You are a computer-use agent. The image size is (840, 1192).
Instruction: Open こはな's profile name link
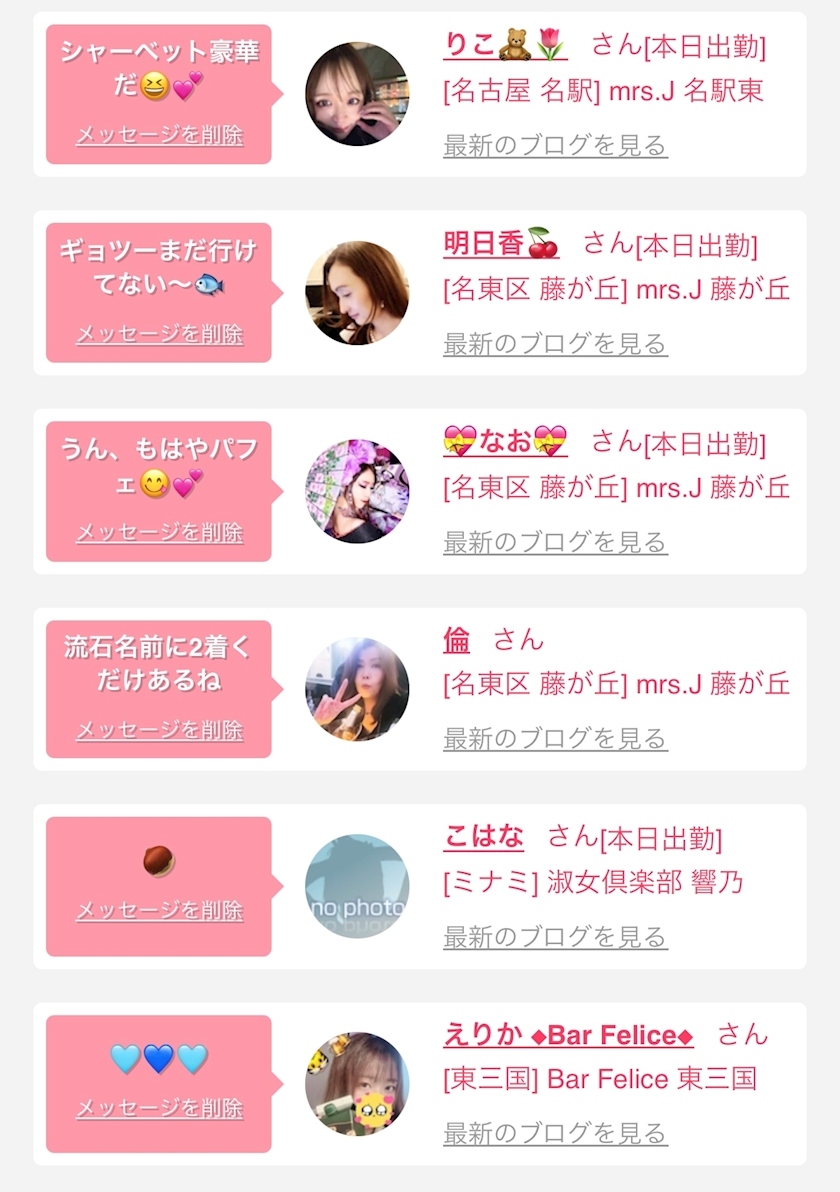click(x=483, y=837)
